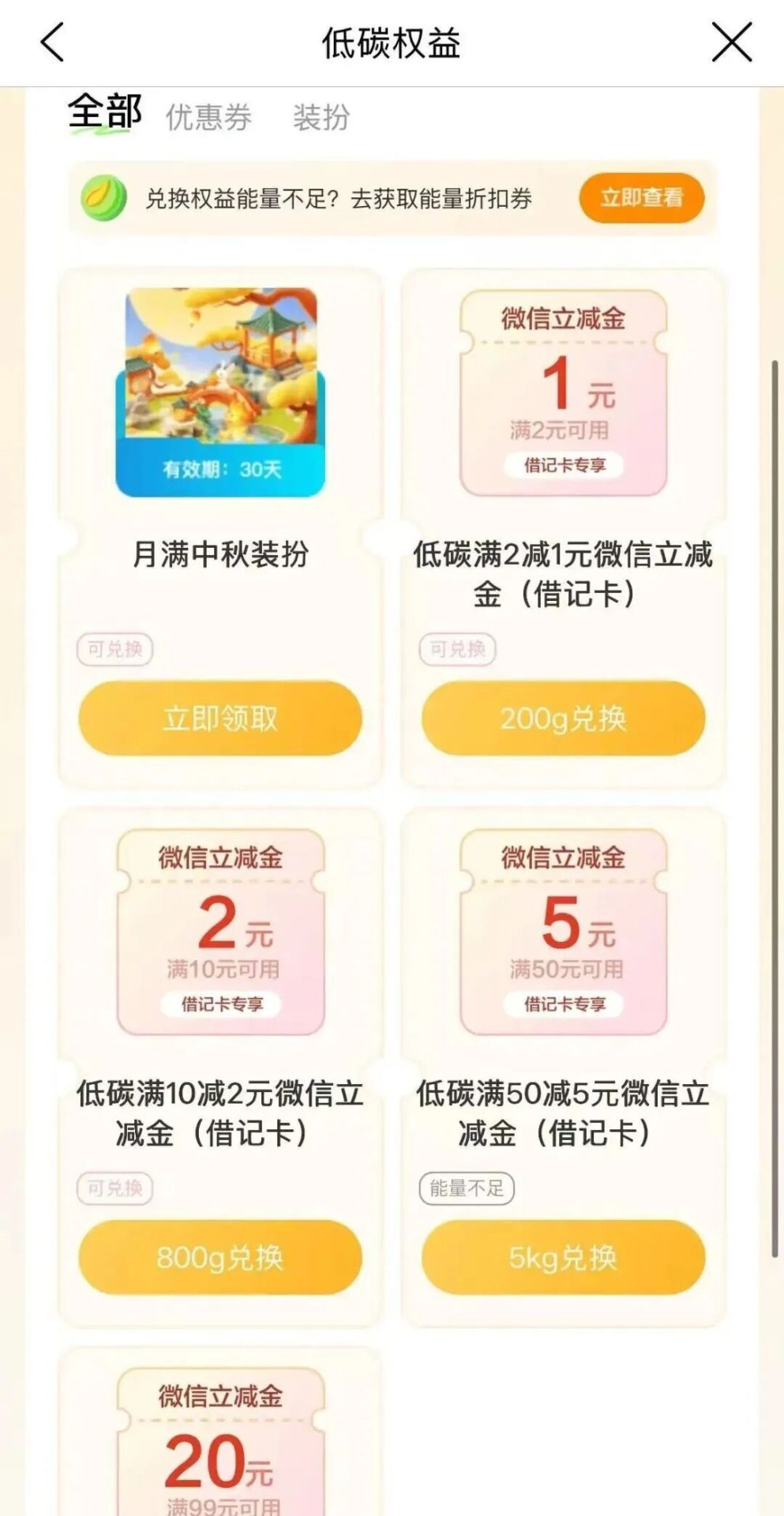784x1516 pixels.
Task: Claim the 月满中秋装扮 with 立即领取
Action: 219,718
